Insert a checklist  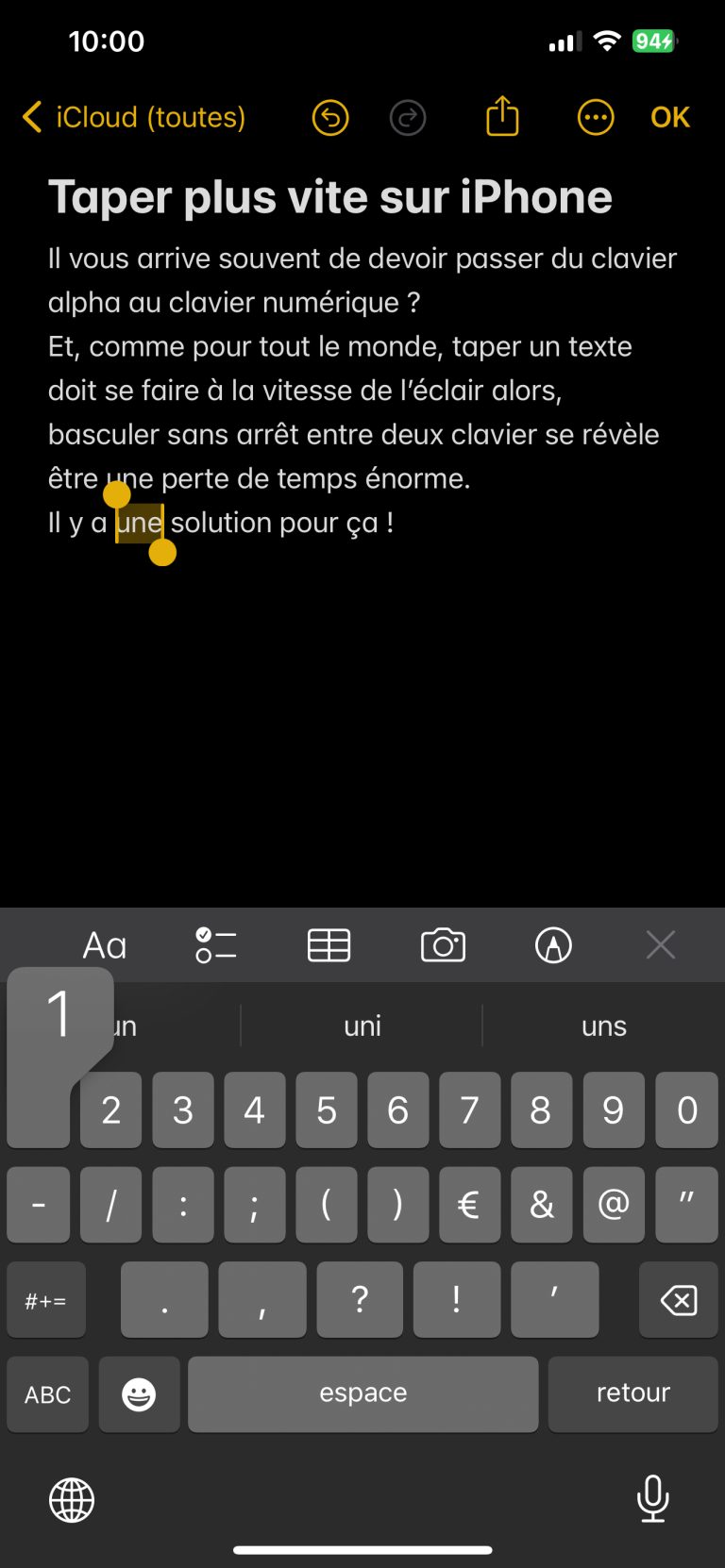tap(216, 945)
